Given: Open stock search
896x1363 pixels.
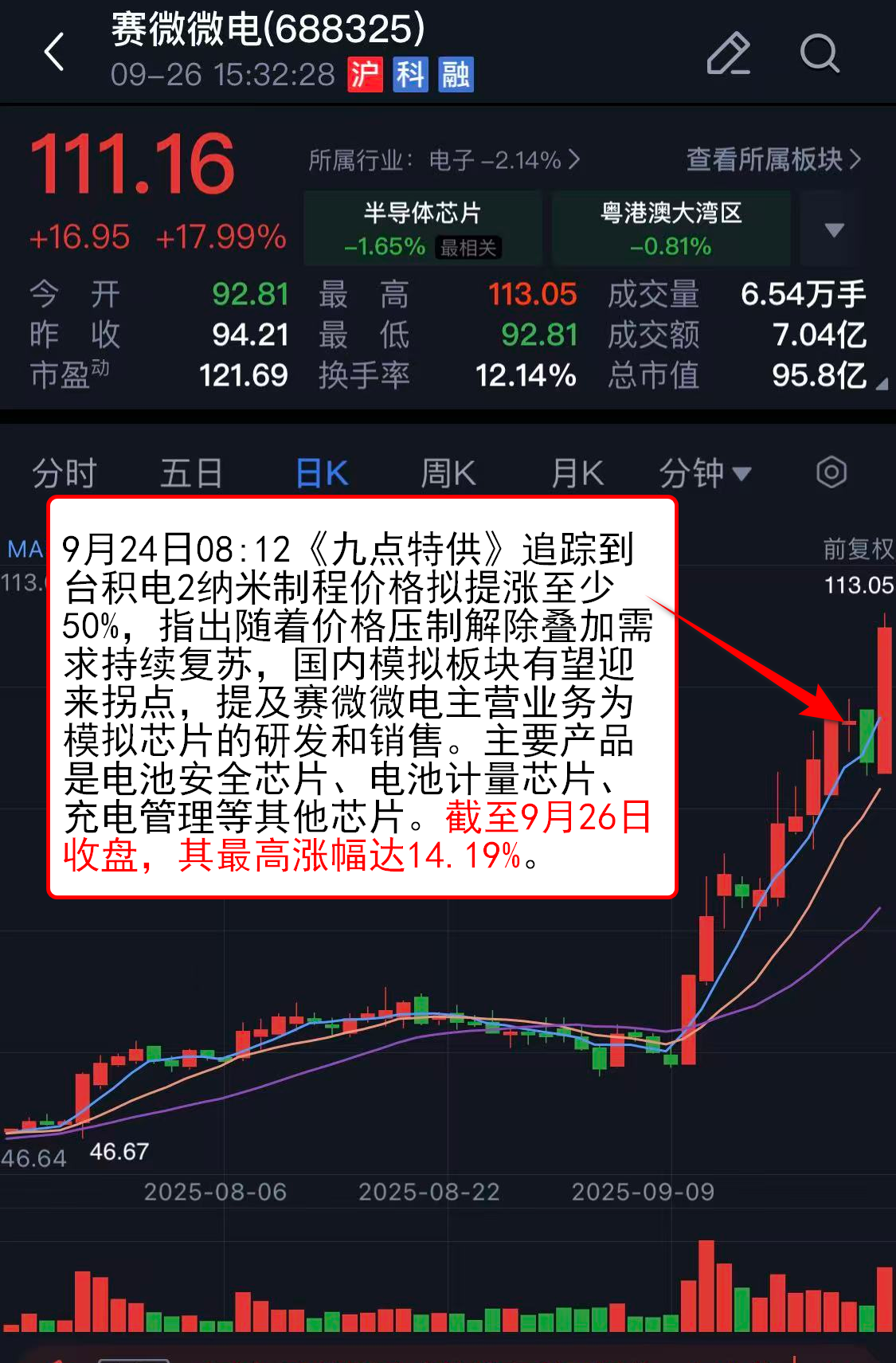Looking at the screenshot, I should coord(819,53).
